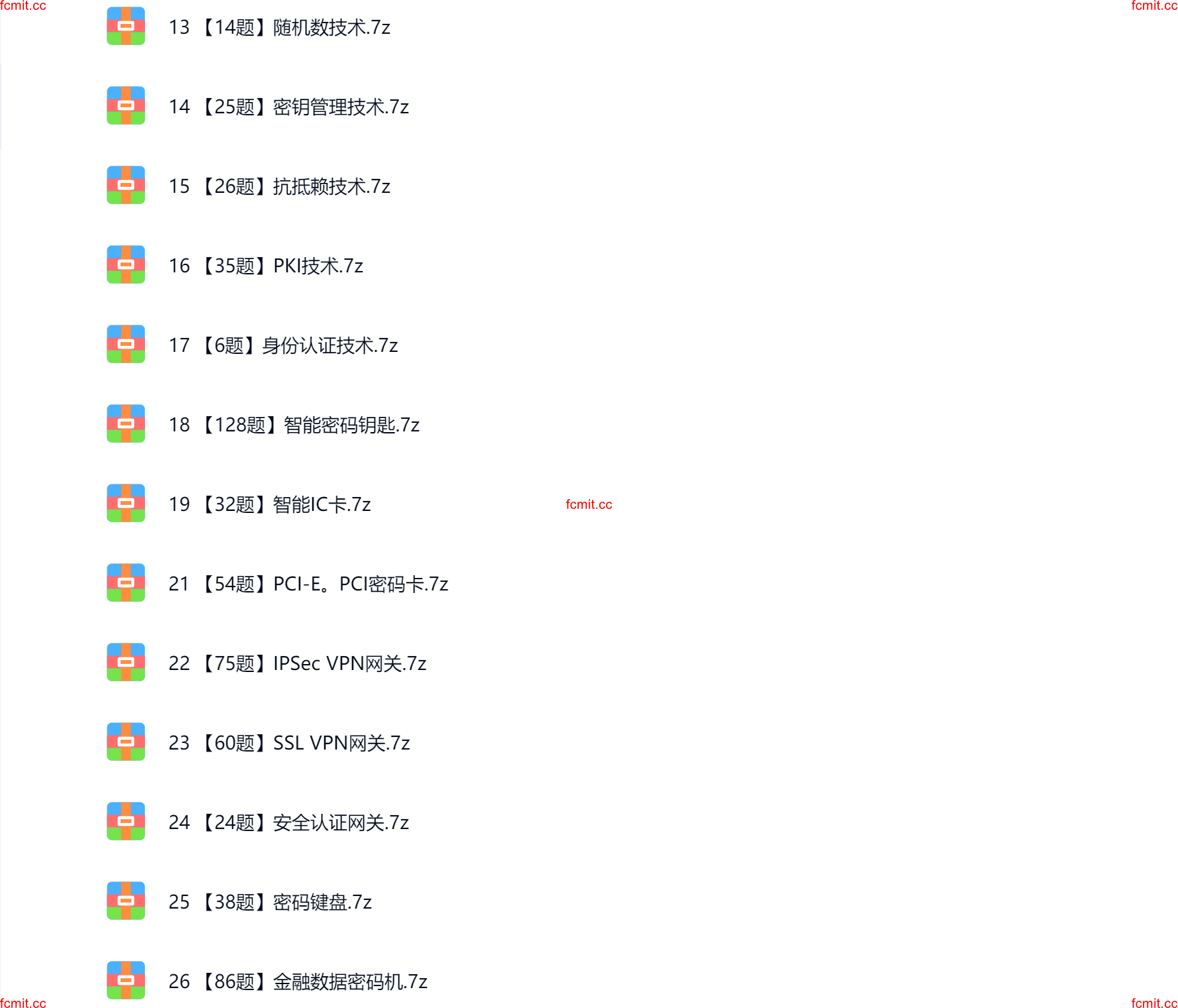The height and width of the screenshot is (1008, 1178).
Task: Open 26【86题】金融数据密码机.7z archive
Action: point(298,981)
